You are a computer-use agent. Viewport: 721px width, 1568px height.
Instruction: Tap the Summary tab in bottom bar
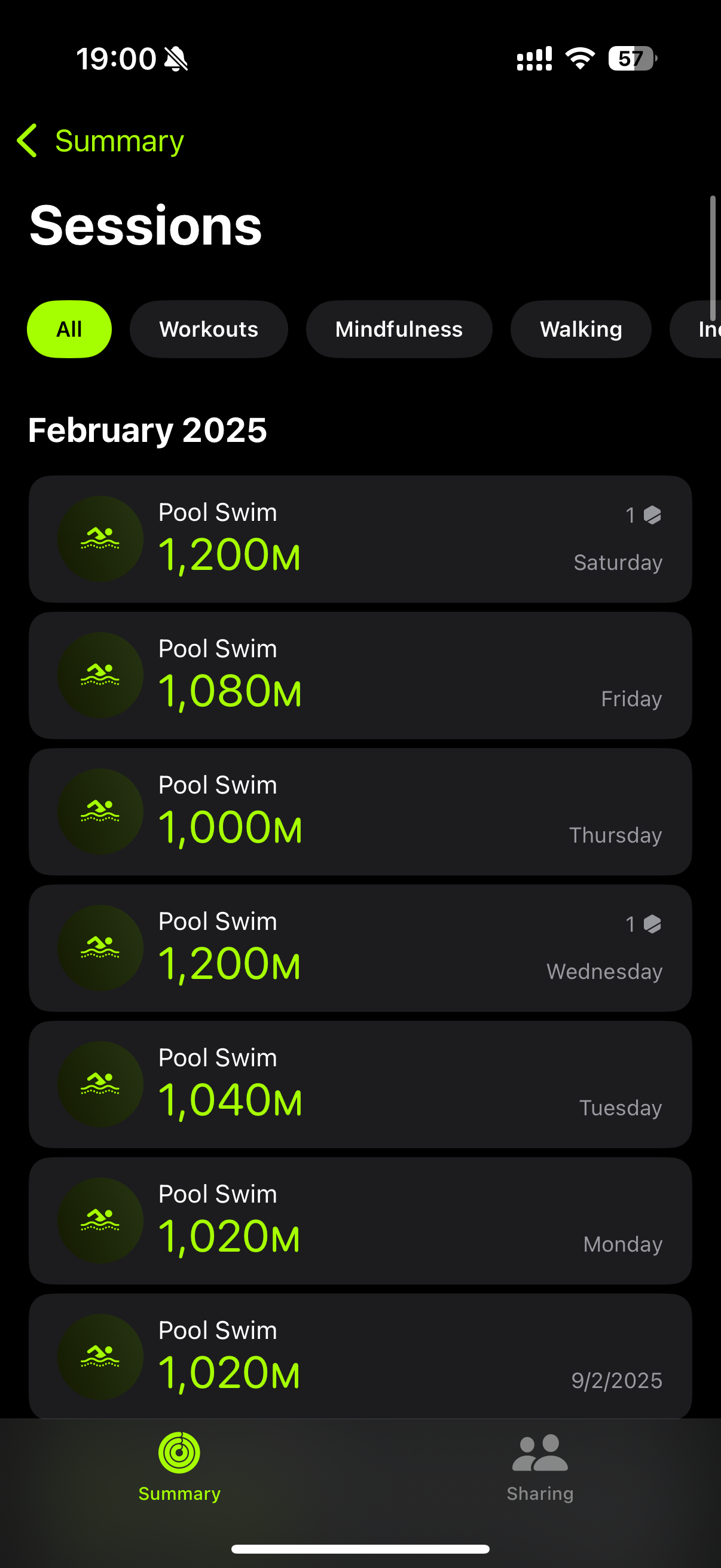179,1468
